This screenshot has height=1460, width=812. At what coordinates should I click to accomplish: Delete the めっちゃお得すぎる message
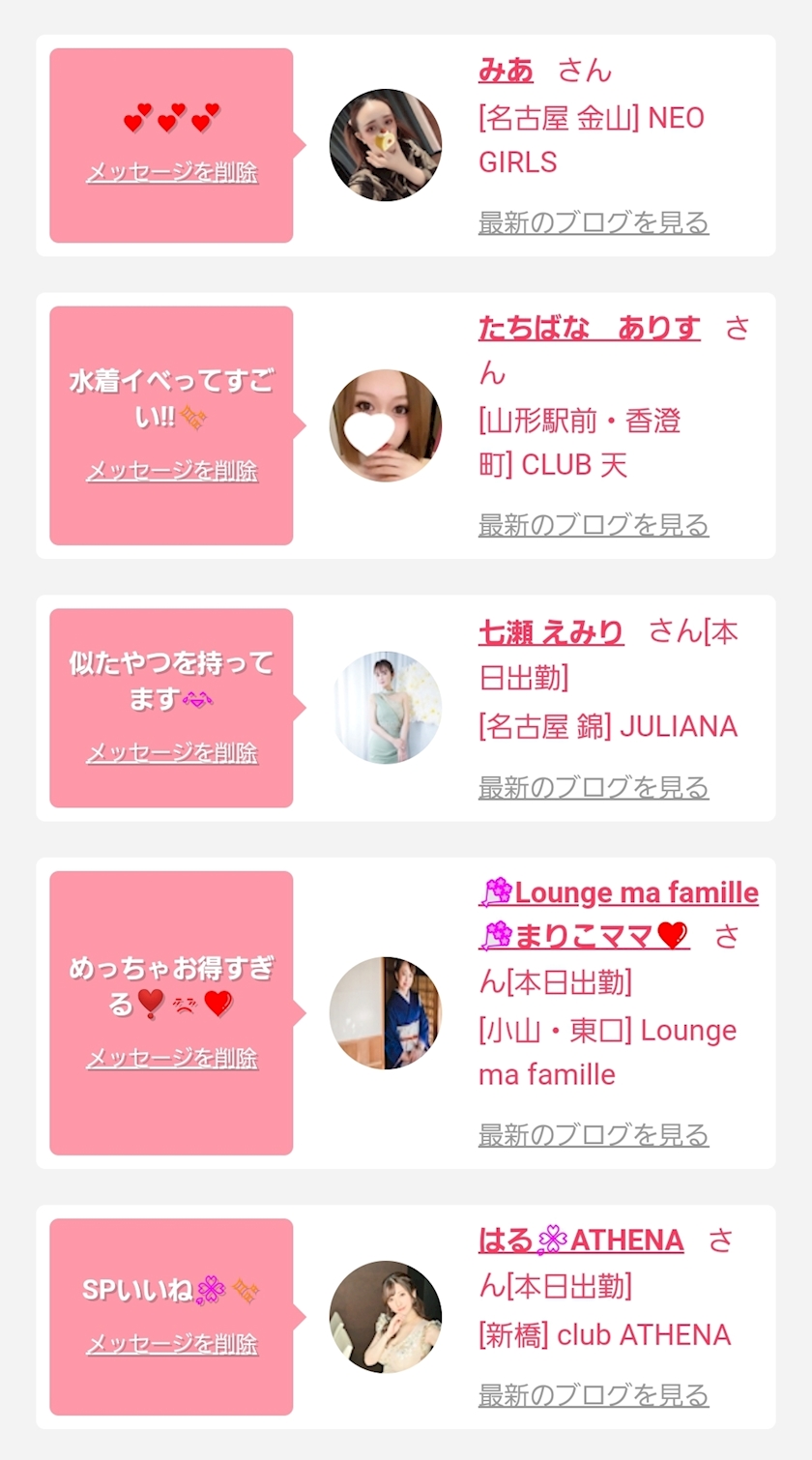click(172, 1058)
